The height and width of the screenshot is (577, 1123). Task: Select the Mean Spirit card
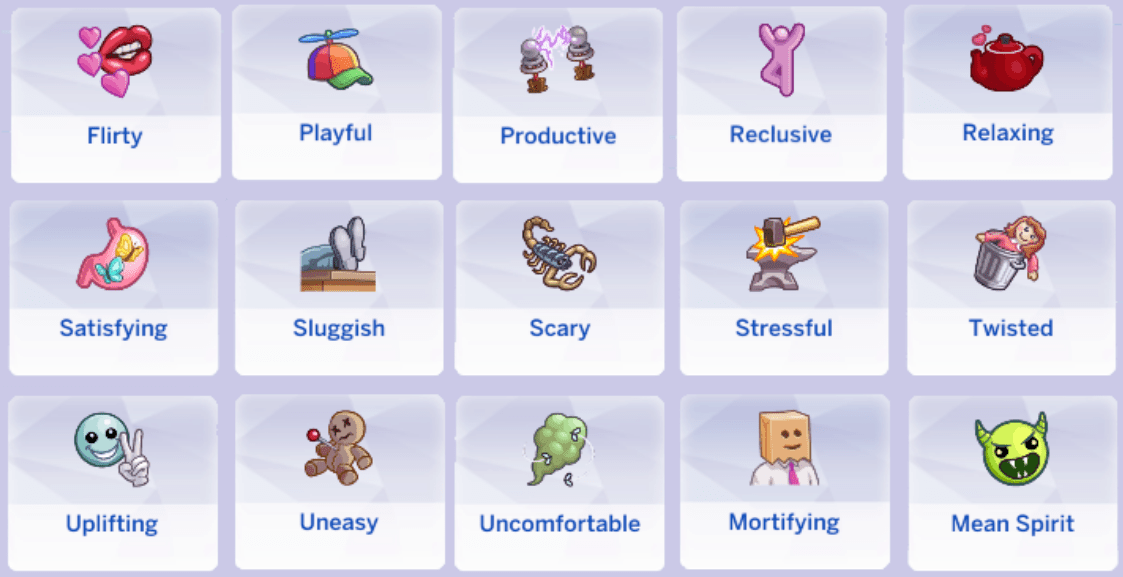coord(1012,483)
